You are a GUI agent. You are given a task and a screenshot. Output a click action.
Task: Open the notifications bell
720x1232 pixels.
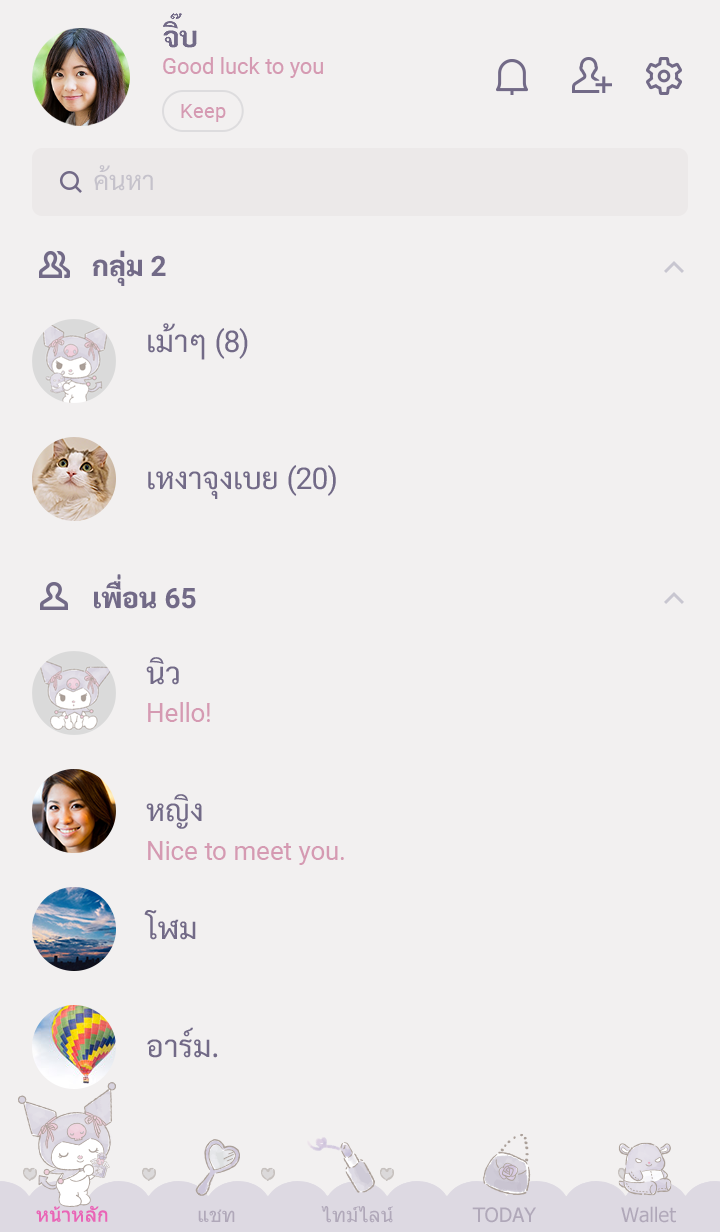(x=512, y=77)
